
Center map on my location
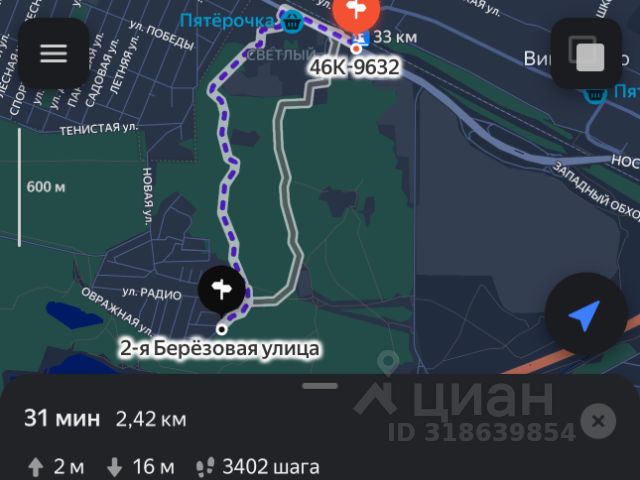click(585, 317)
